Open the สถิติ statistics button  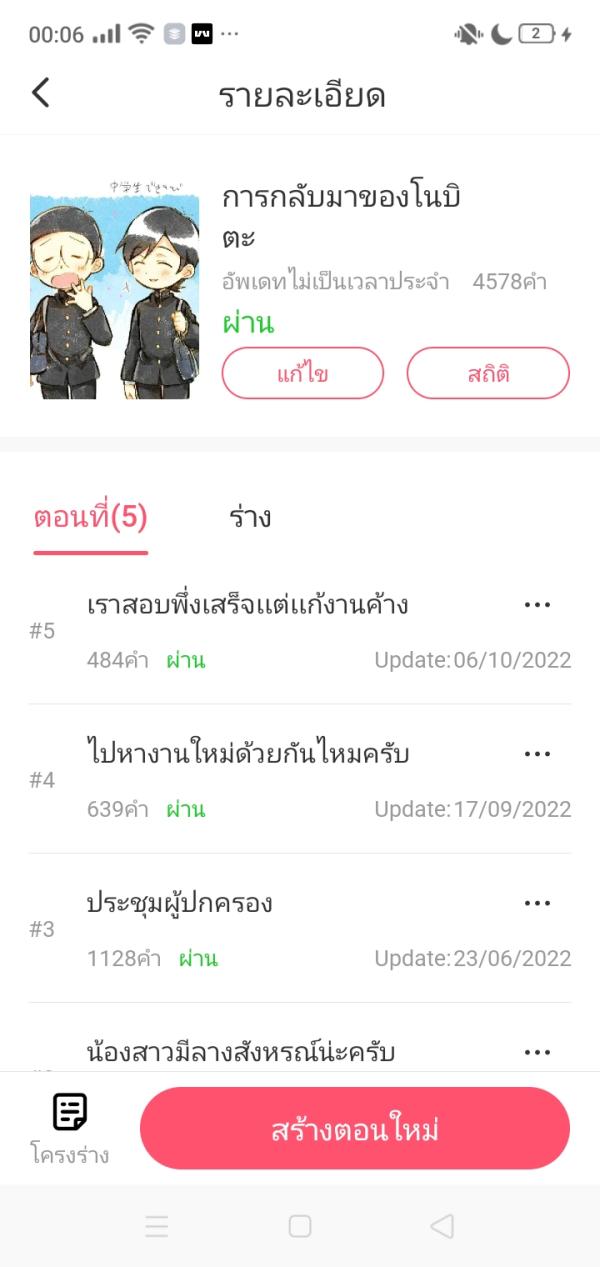tap(487, 374)
